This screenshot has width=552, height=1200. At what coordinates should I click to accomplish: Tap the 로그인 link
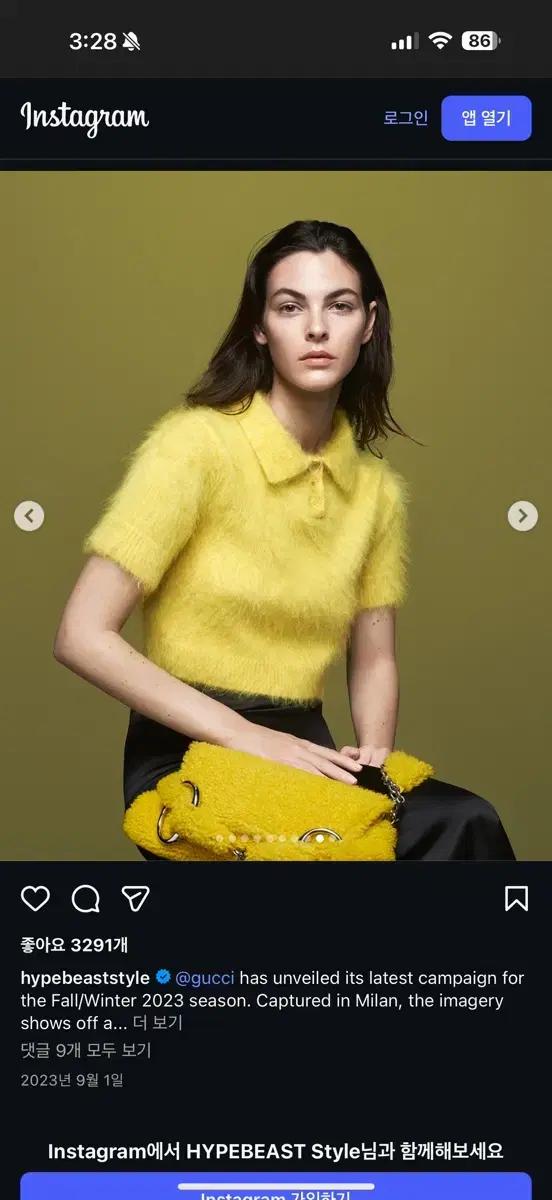click(405, 118)
